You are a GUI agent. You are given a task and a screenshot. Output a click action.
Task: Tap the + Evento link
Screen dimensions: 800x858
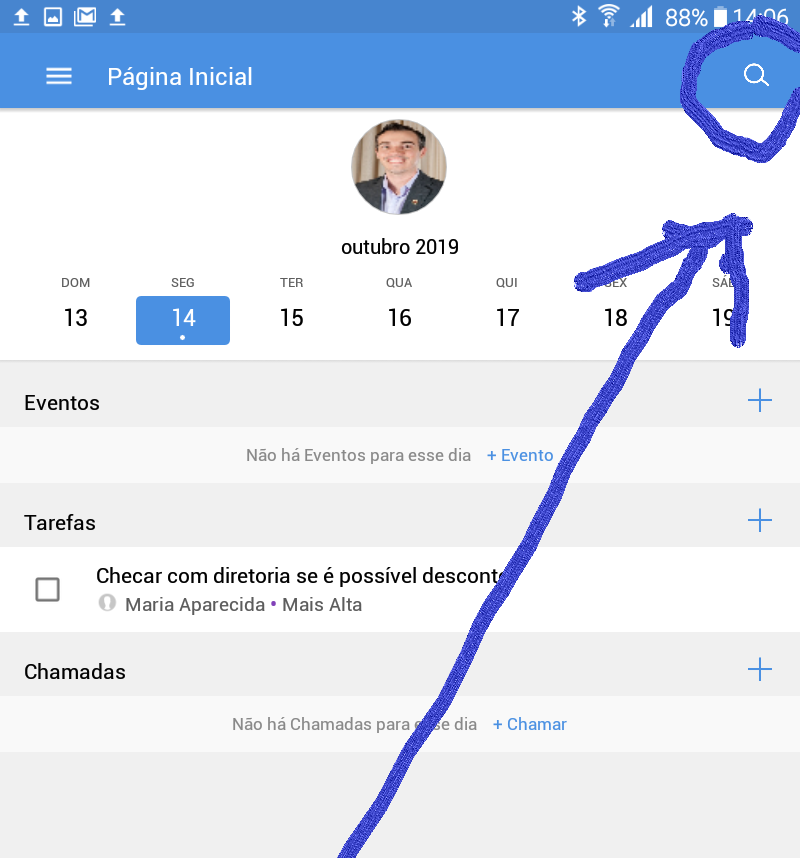(x=520, y=455)
